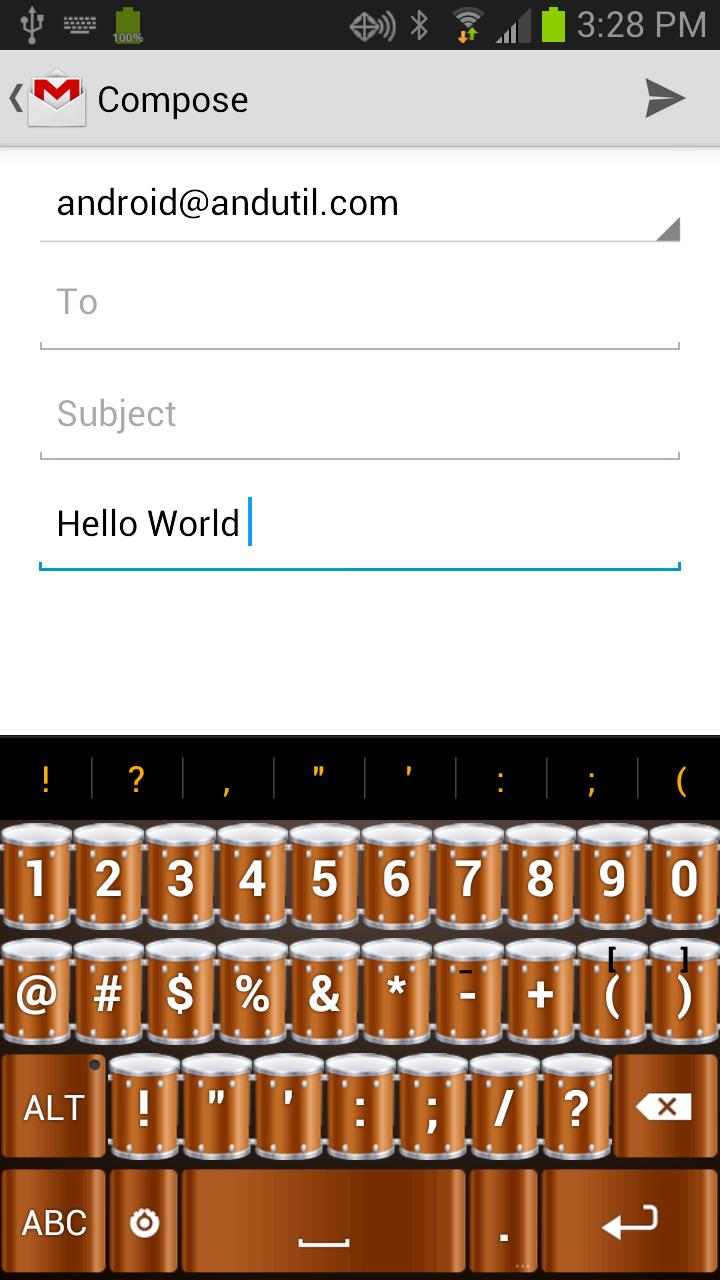Viewport: 720px width, 1280px height.
Task: Insert a space with the spacebar
Action: 323,1222
